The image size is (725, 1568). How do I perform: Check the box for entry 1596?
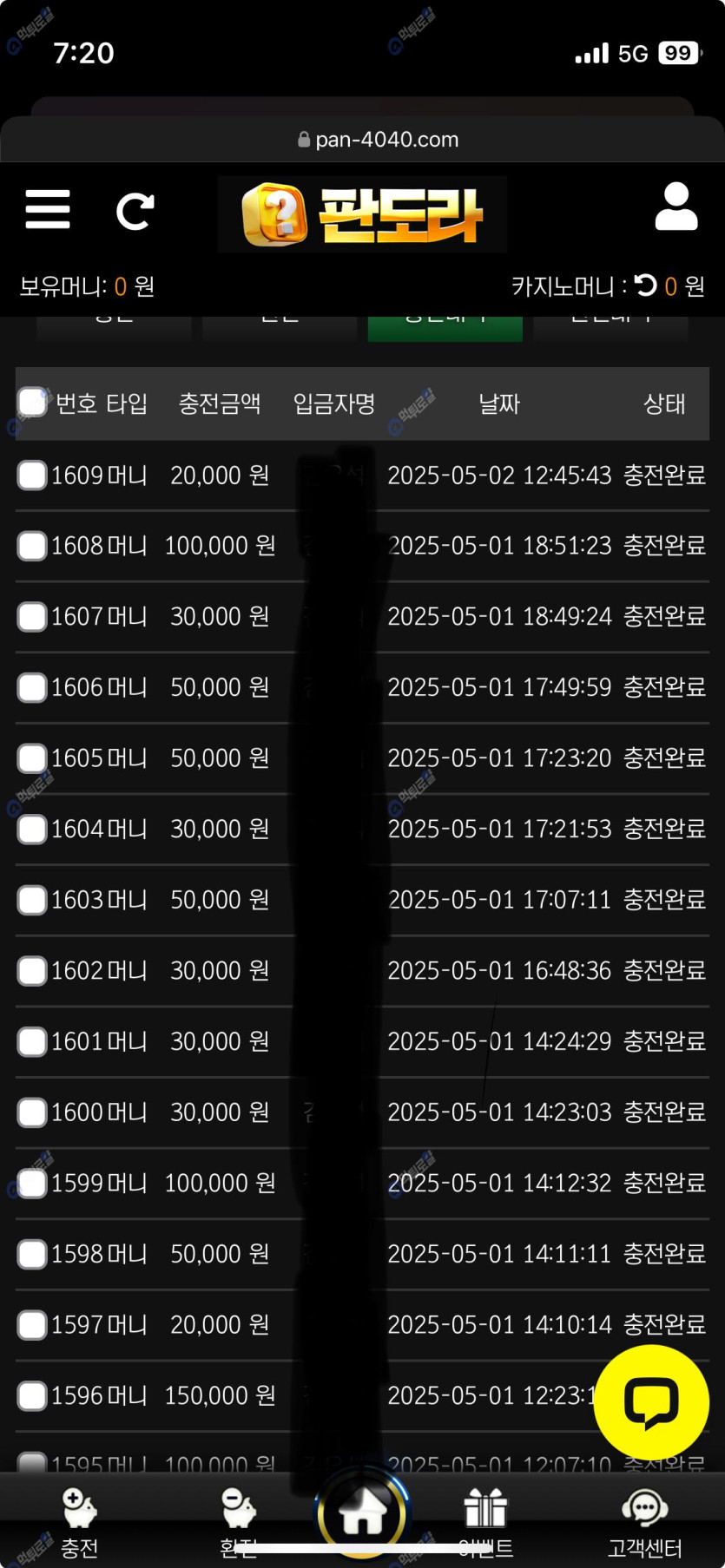click(x=32, y=1395)
